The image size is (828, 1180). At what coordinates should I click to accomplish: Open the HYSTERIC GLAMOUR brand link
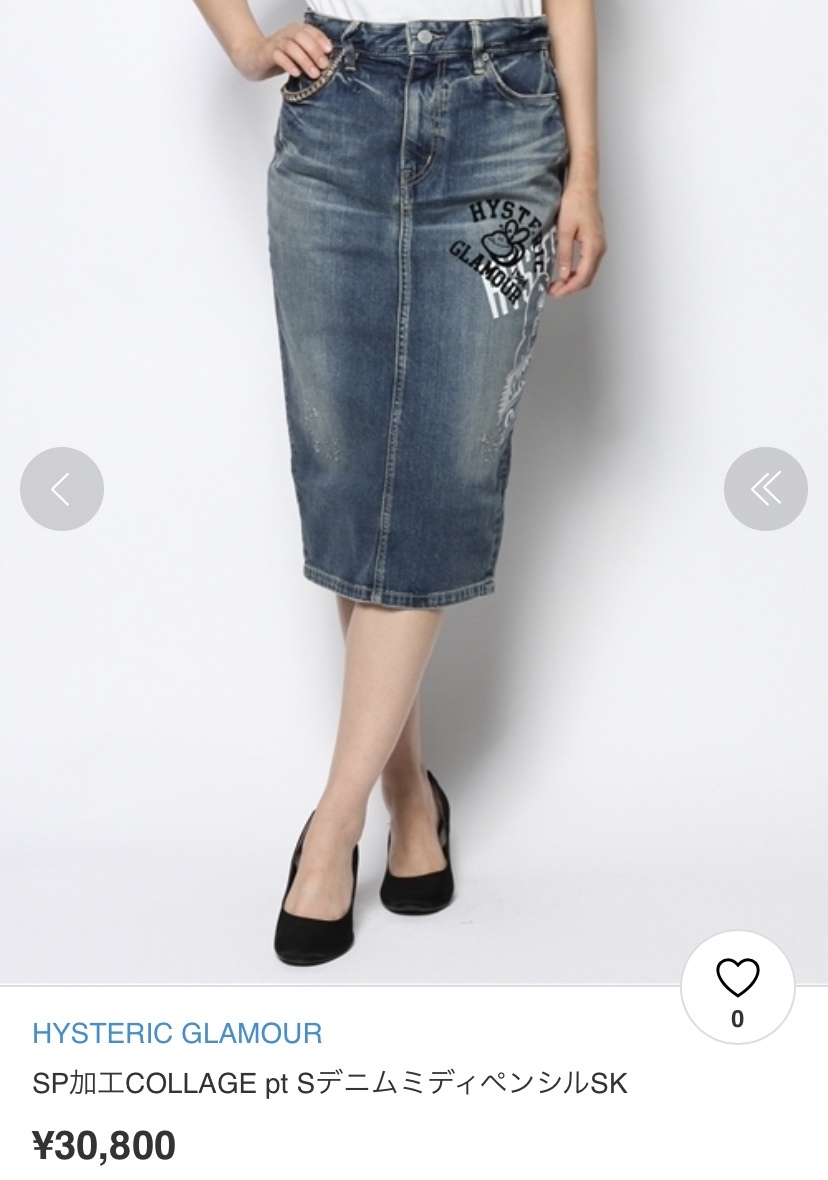(x=177, y=1033)
